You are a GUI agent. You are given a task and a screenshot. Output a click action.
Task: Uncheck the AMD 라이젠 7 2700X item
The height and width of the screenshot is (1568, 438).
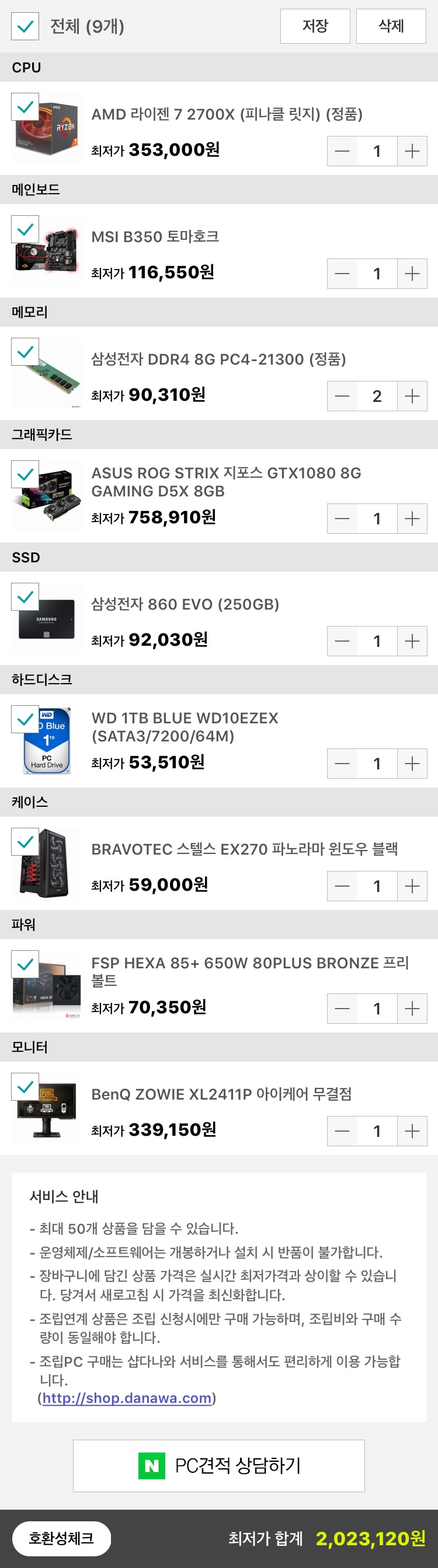(25, 107)
